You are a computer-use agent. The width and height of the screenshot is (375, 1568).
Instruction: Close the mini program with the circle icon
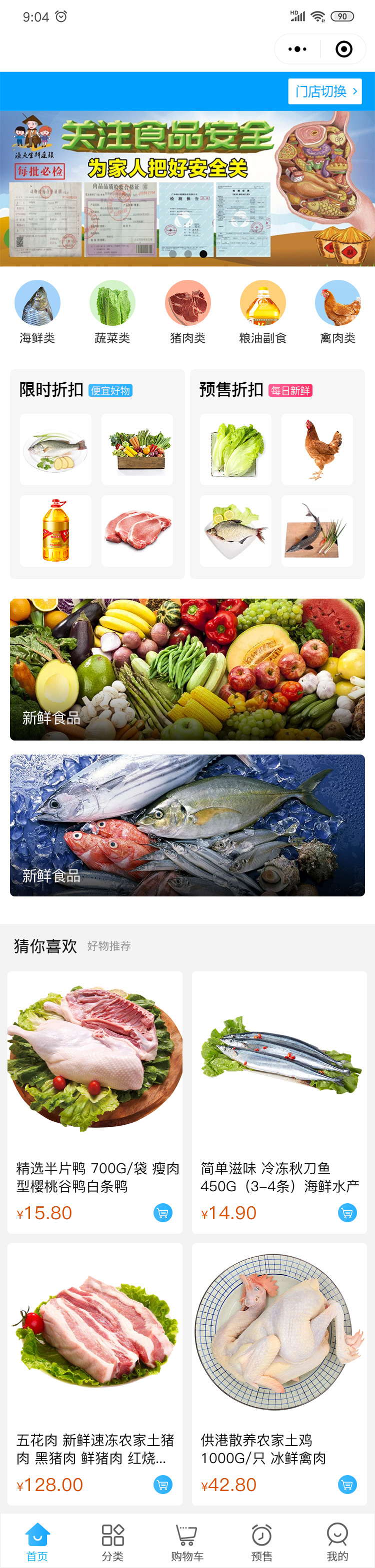coord(344,48)
